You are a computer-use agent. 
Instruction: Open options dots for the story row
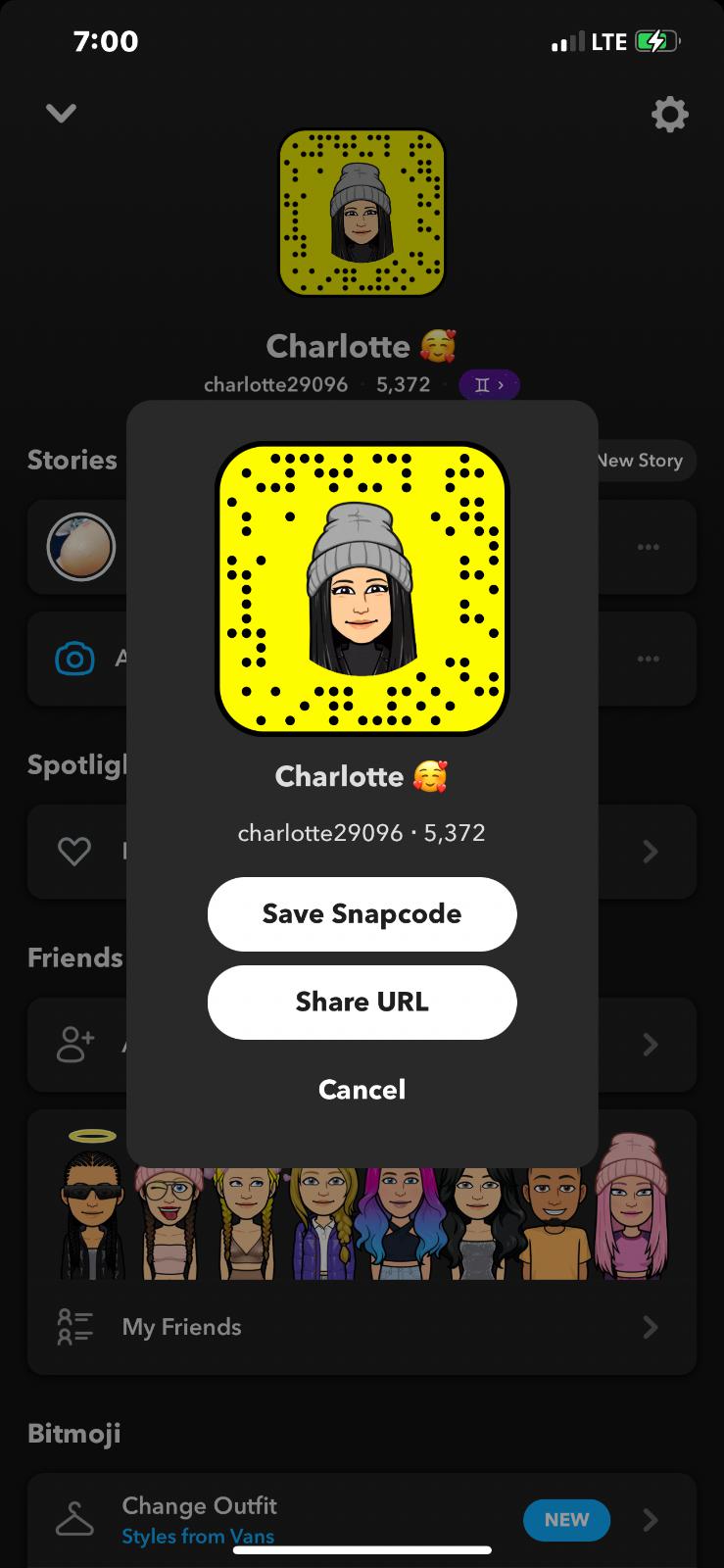click(648, 547)
